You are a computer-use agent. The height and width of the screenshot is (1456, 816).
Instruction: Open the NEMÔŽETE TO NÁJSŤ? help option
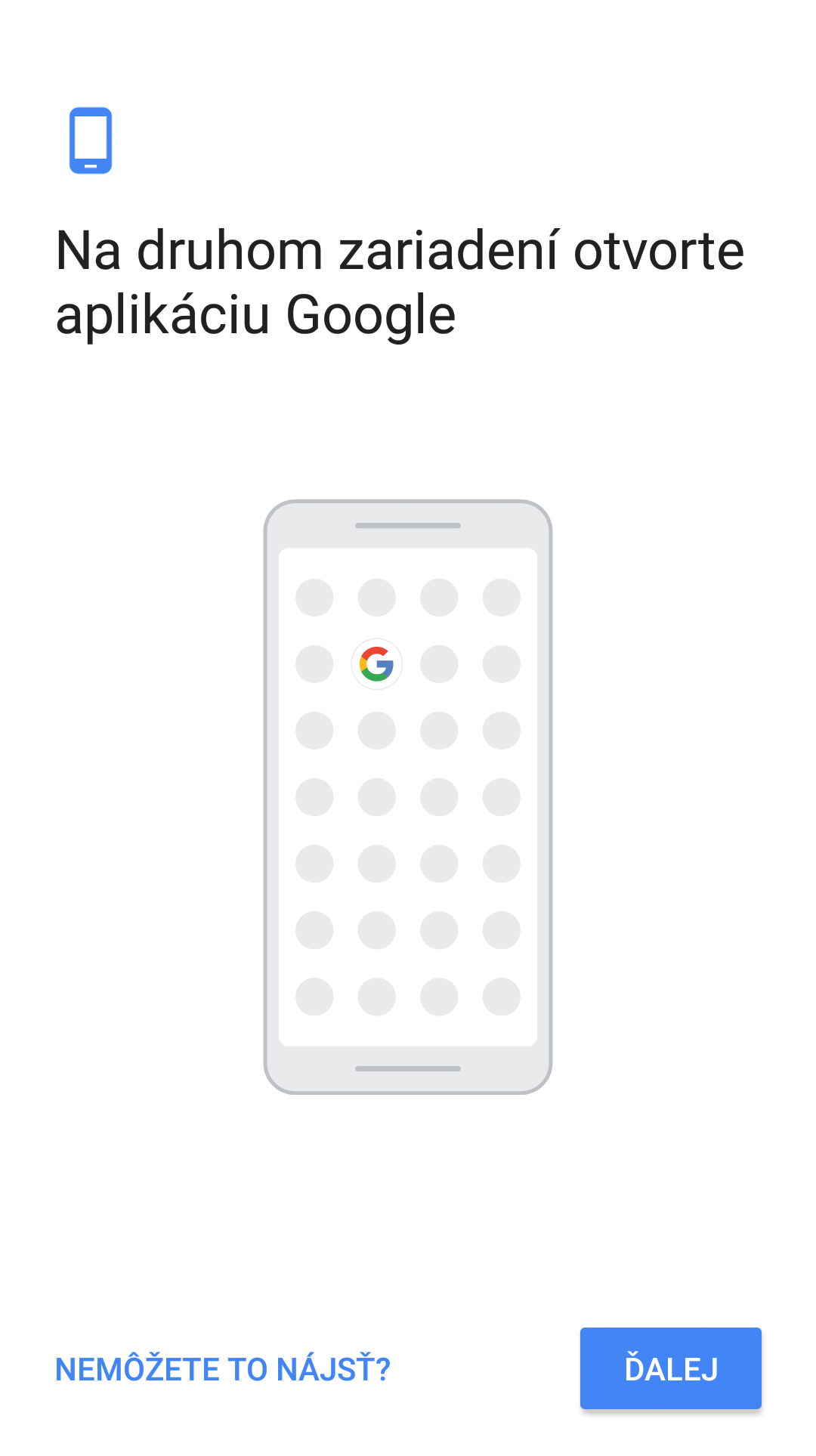tap(223, 1368)
